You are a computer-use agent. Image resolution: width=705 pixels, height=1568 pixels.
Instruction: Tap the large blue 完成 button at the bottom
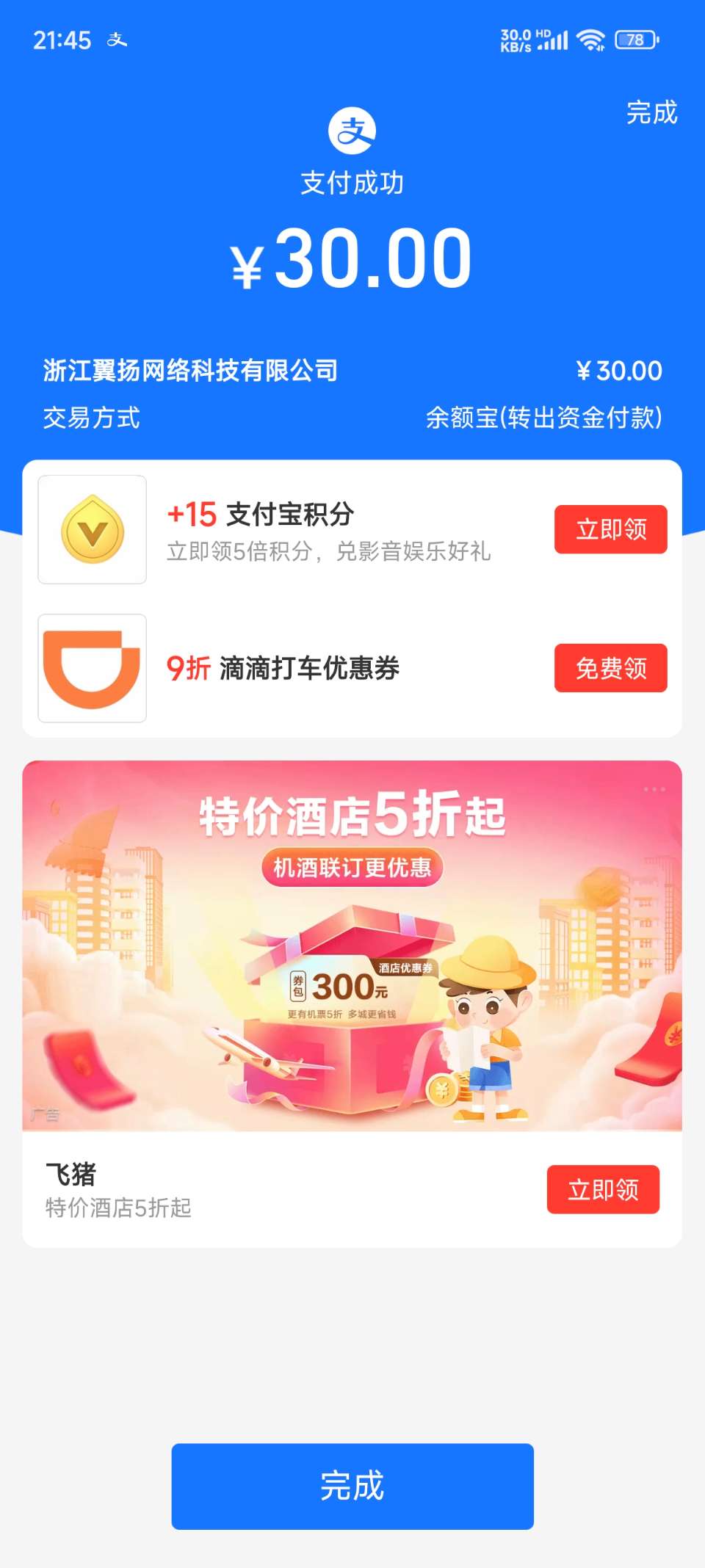352,1487
